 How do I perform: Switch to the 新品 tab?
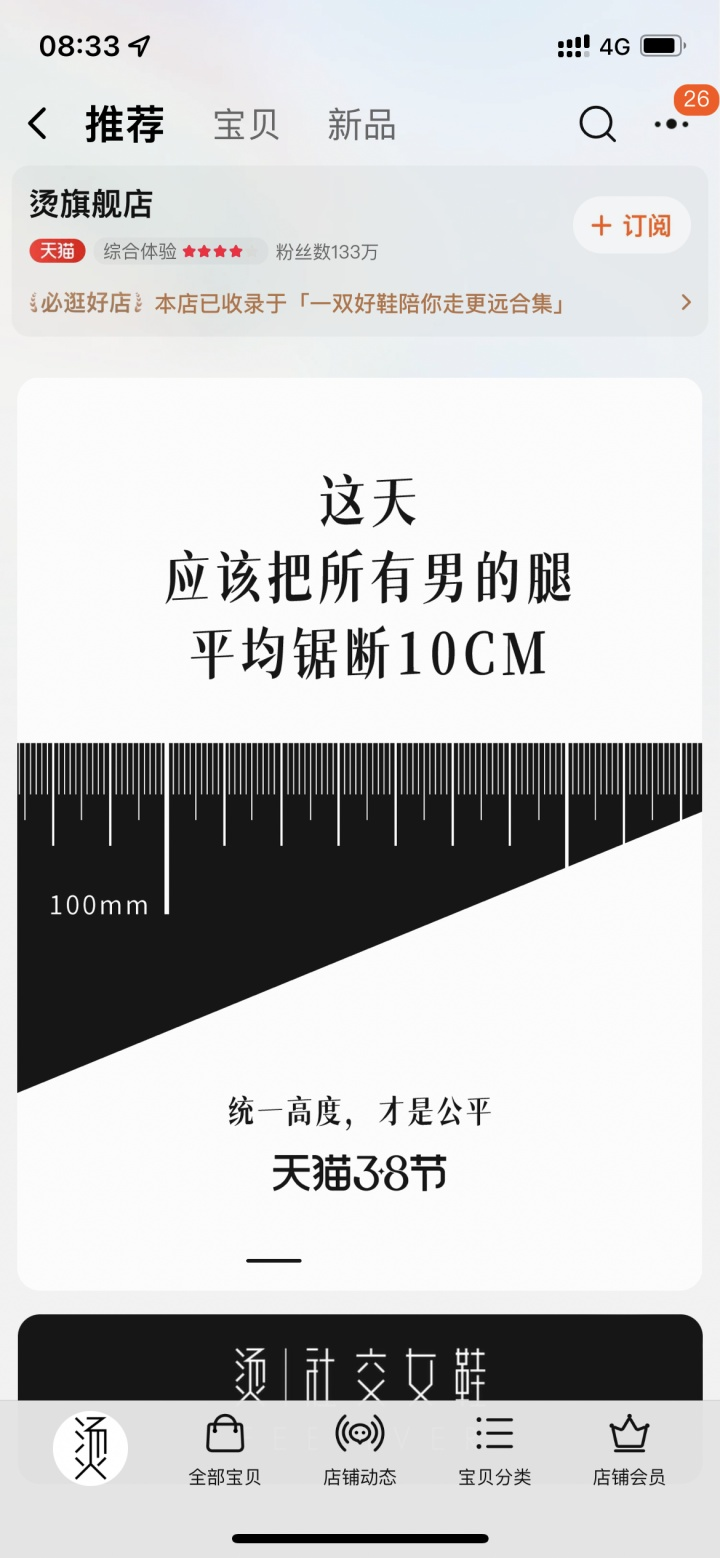pyautogui.click(x=361, y=125)
